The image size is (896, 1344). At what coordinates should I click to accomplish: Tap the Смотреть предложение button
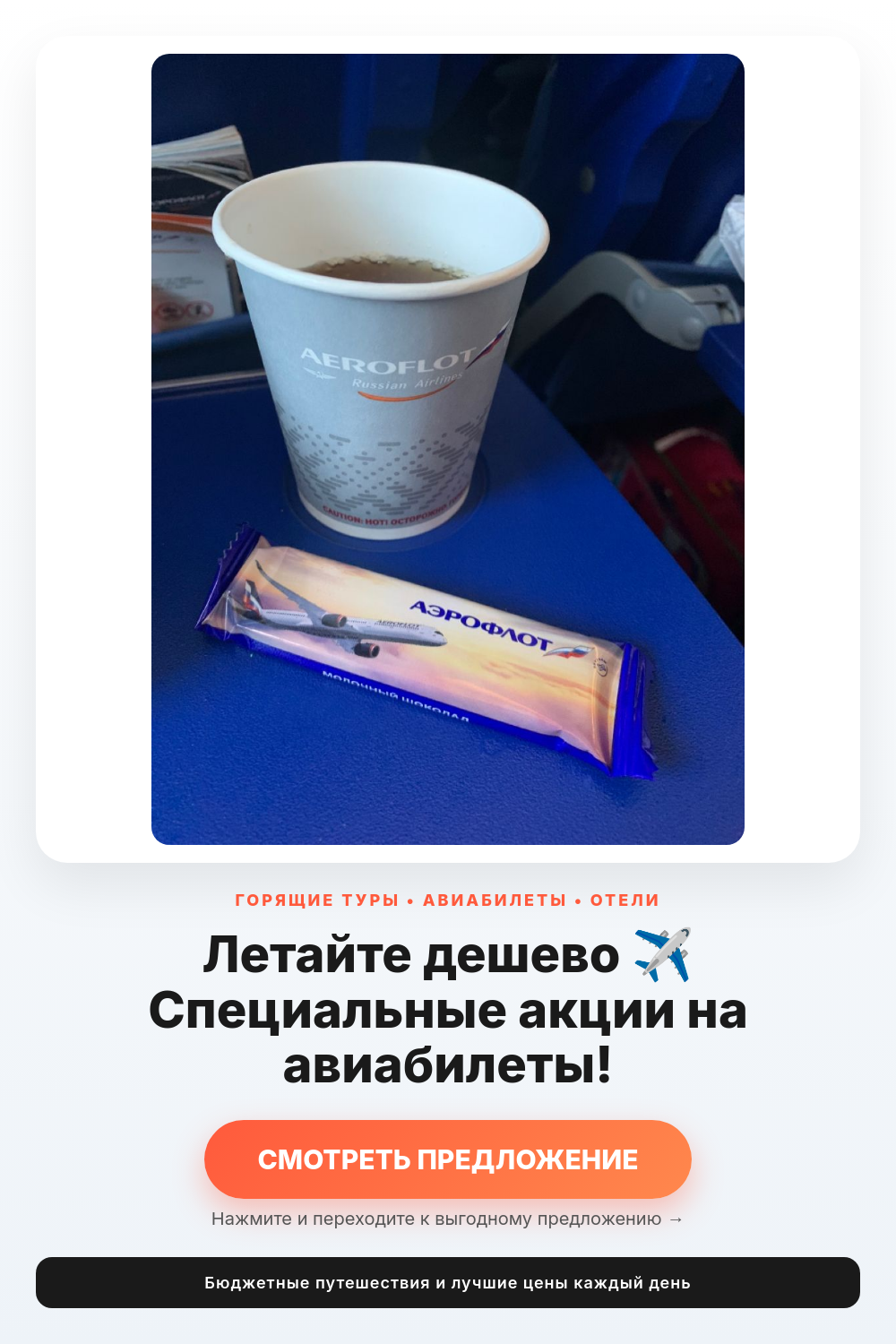[x=447, y=1159]
